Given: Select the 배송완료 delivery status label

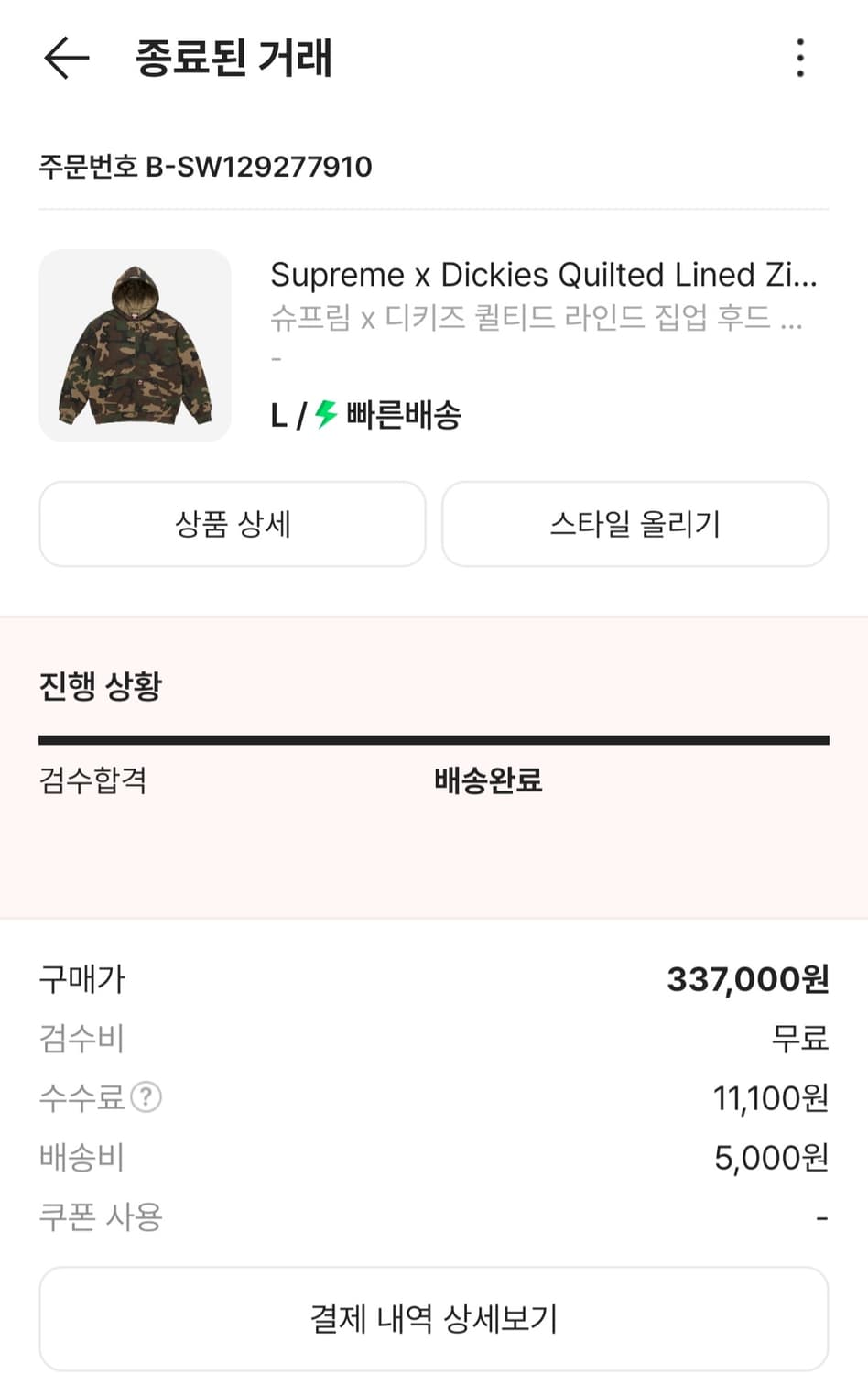Looking at the screenshot, I should coord(486,781).
